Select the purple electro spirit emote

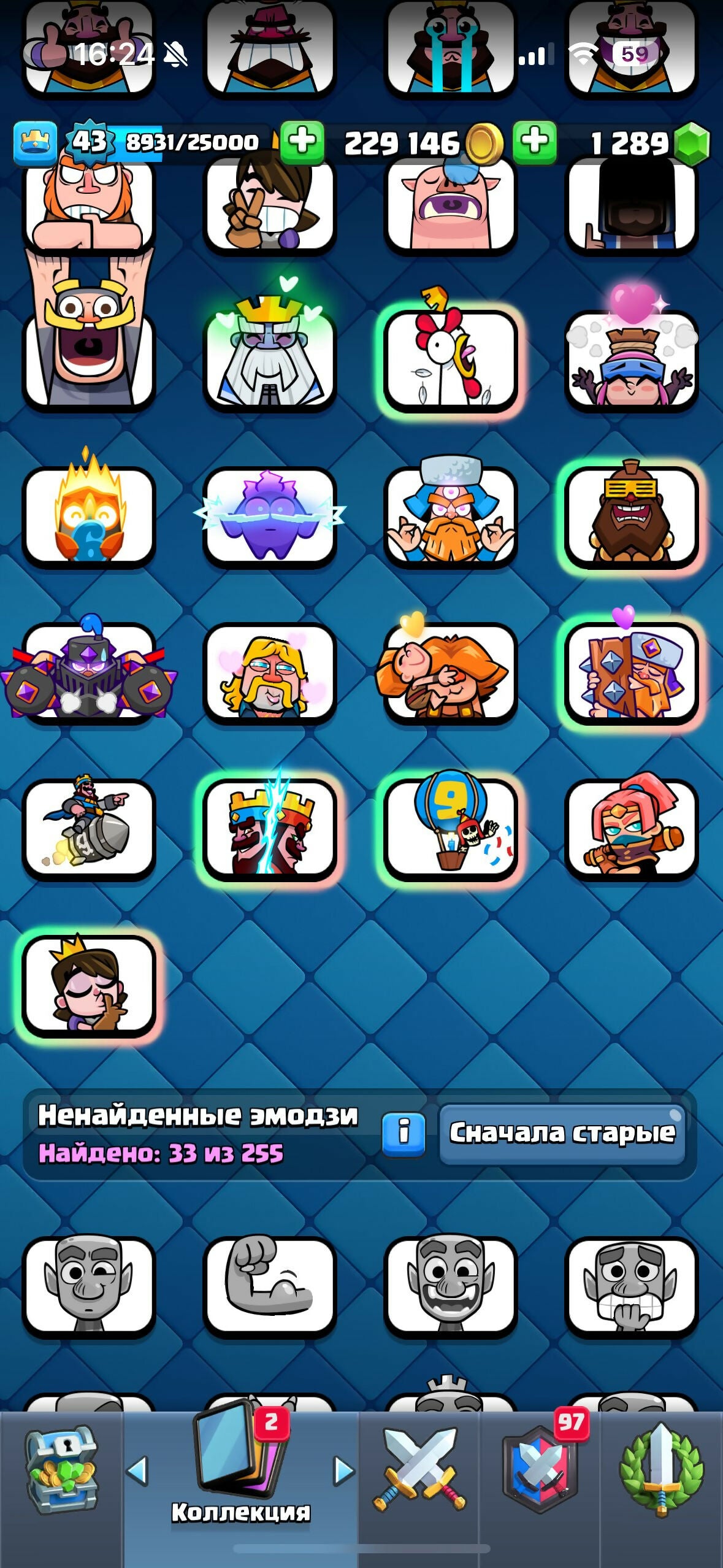coord(270,515)
